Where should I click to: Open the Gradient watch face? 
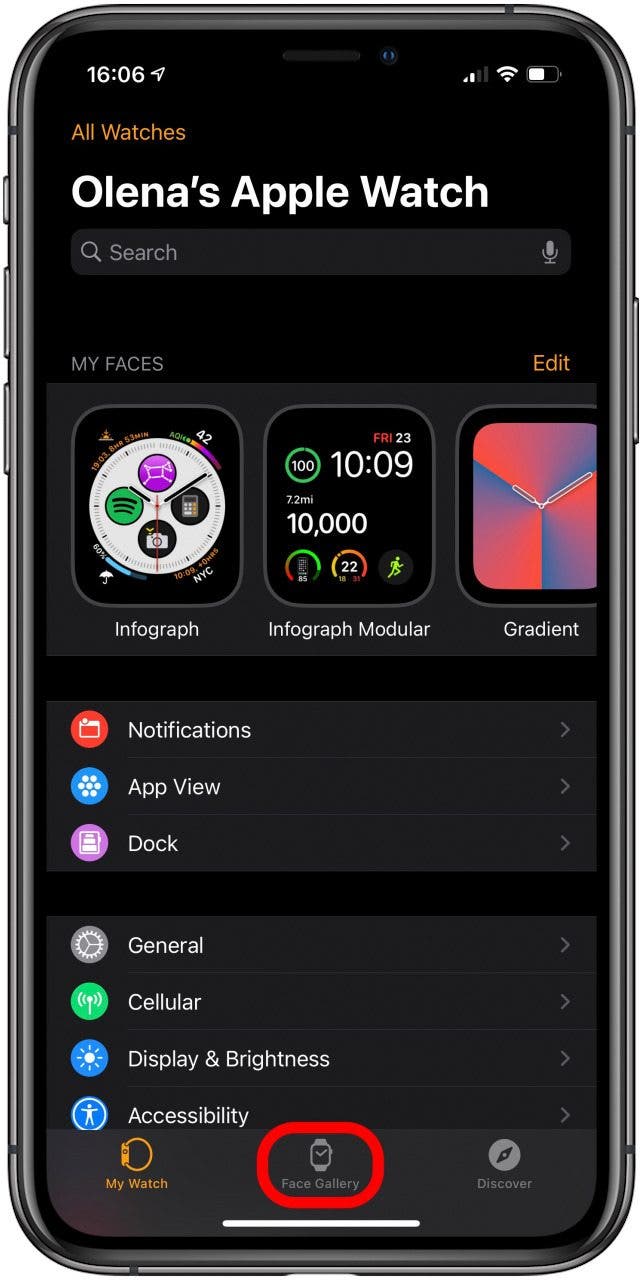click(530, 505)
